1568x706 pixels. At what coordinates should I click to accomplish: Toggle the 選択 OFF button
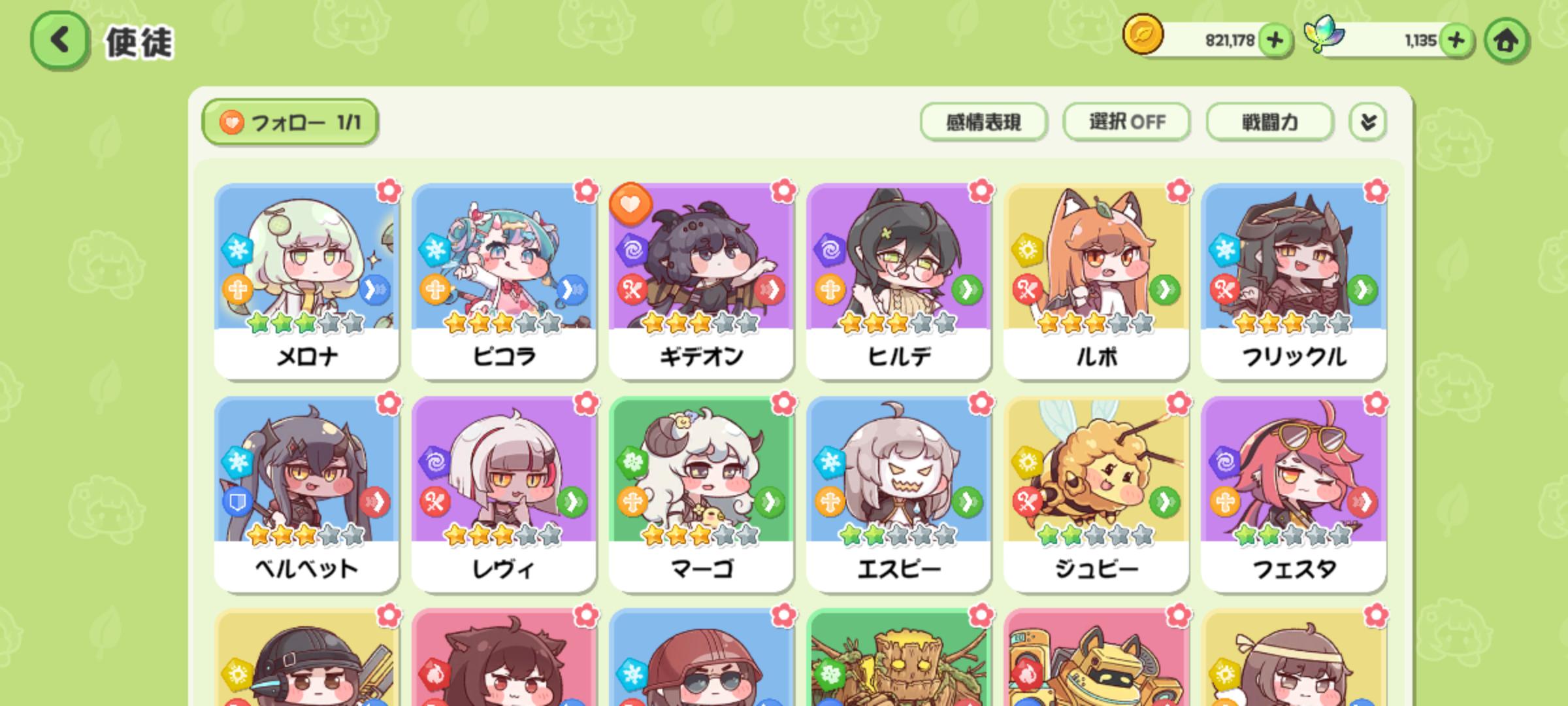(1126, 122)
